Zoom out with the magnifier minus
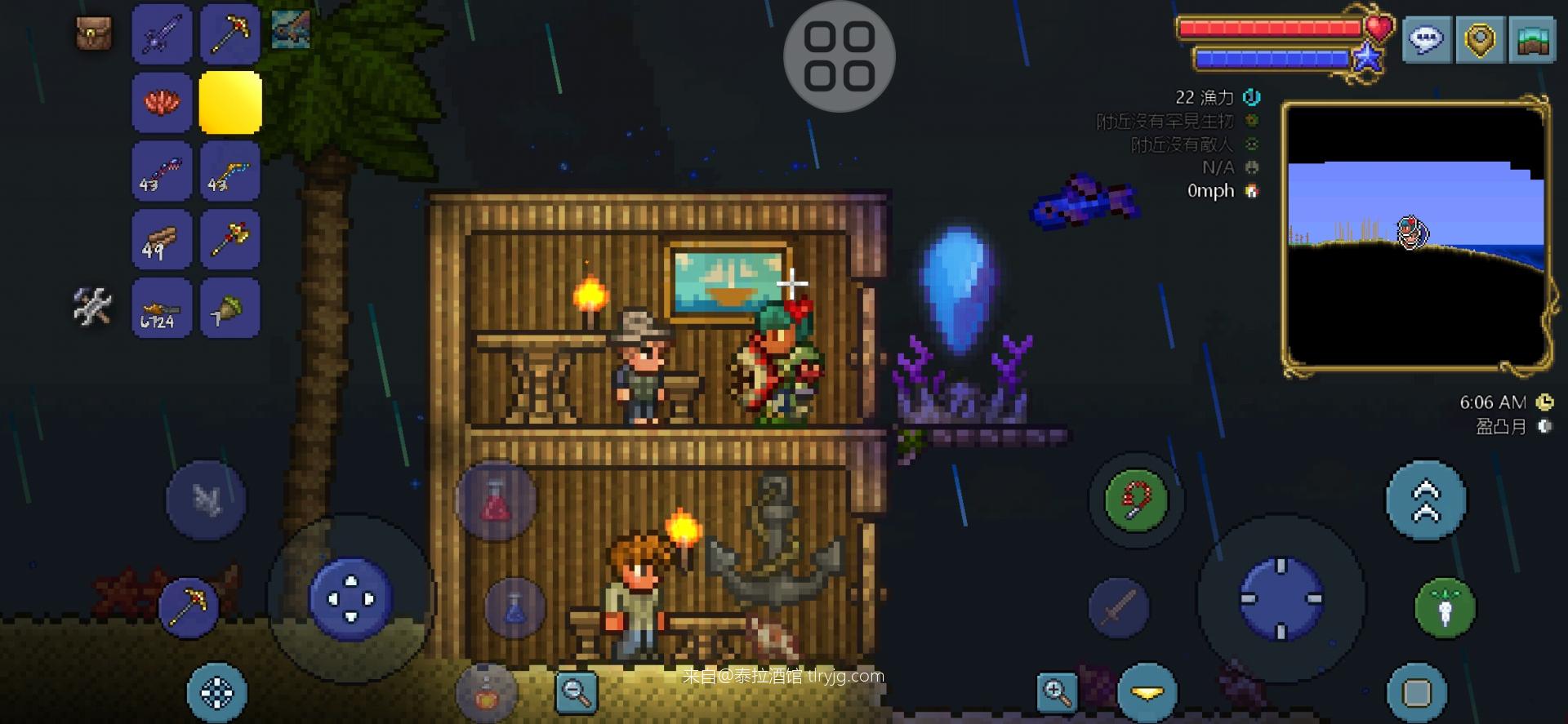Image resolution: width=1568 pixels, height=724 pixels. click(577, 691)
